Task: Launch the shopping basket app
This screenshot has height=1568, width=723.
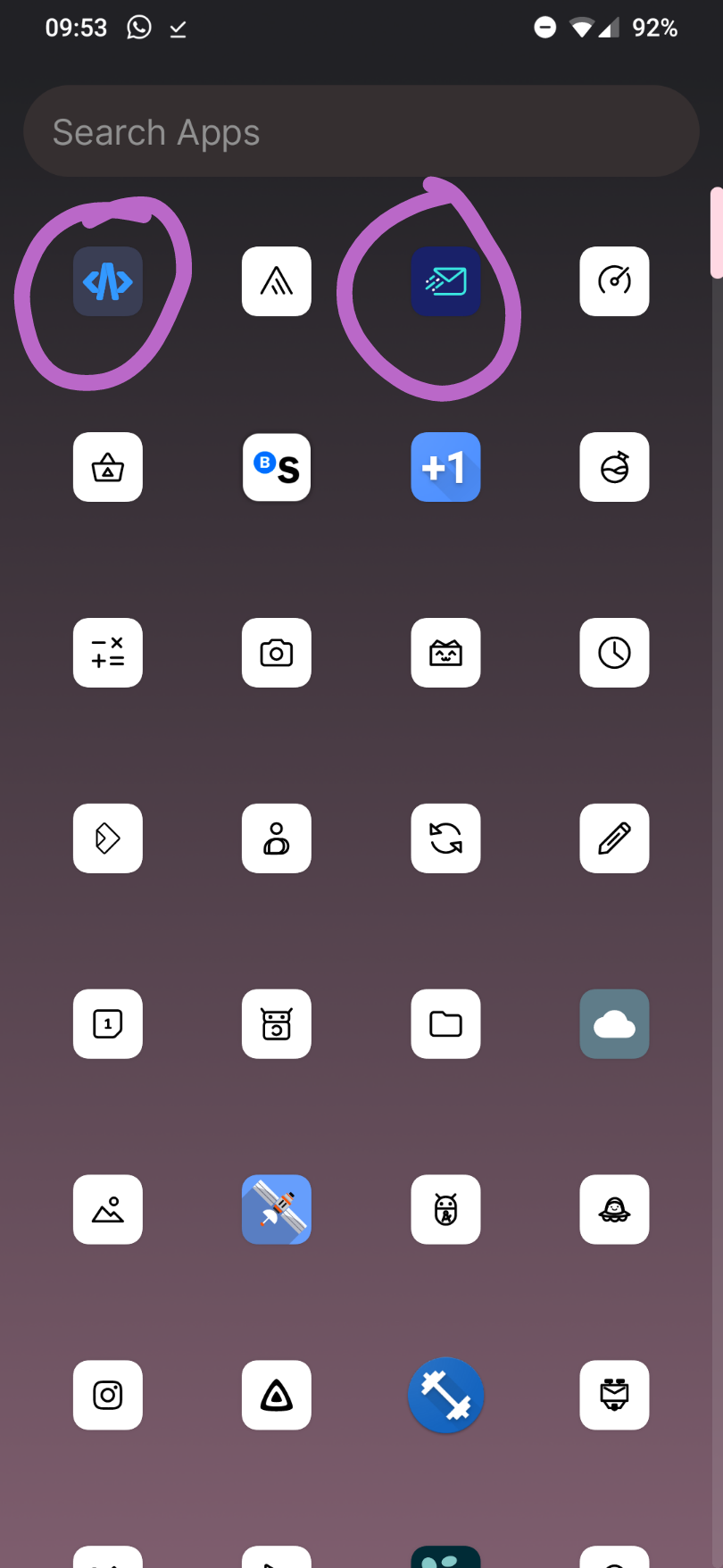Action: (107, 467)
